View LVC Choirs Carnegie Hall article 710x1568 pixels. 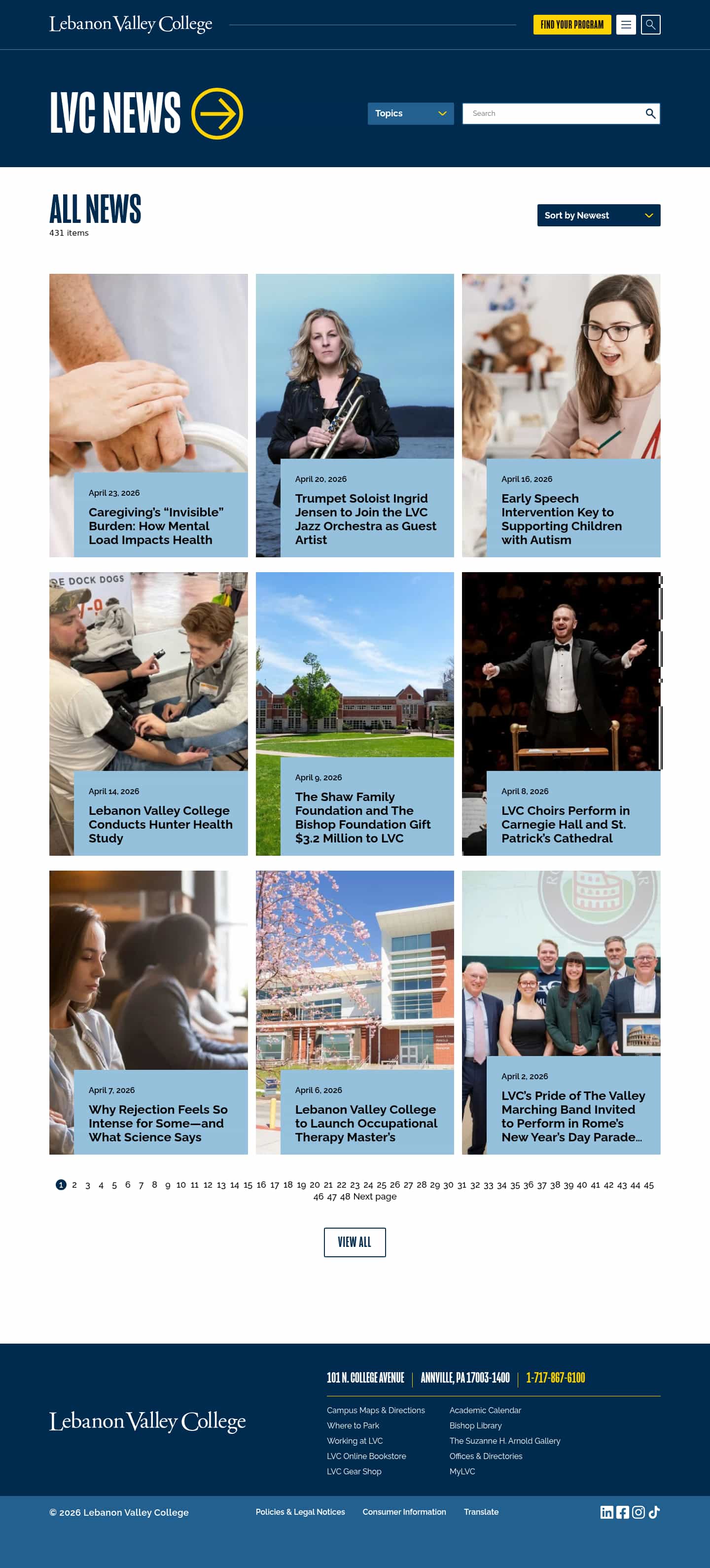(x=565, y=824)
